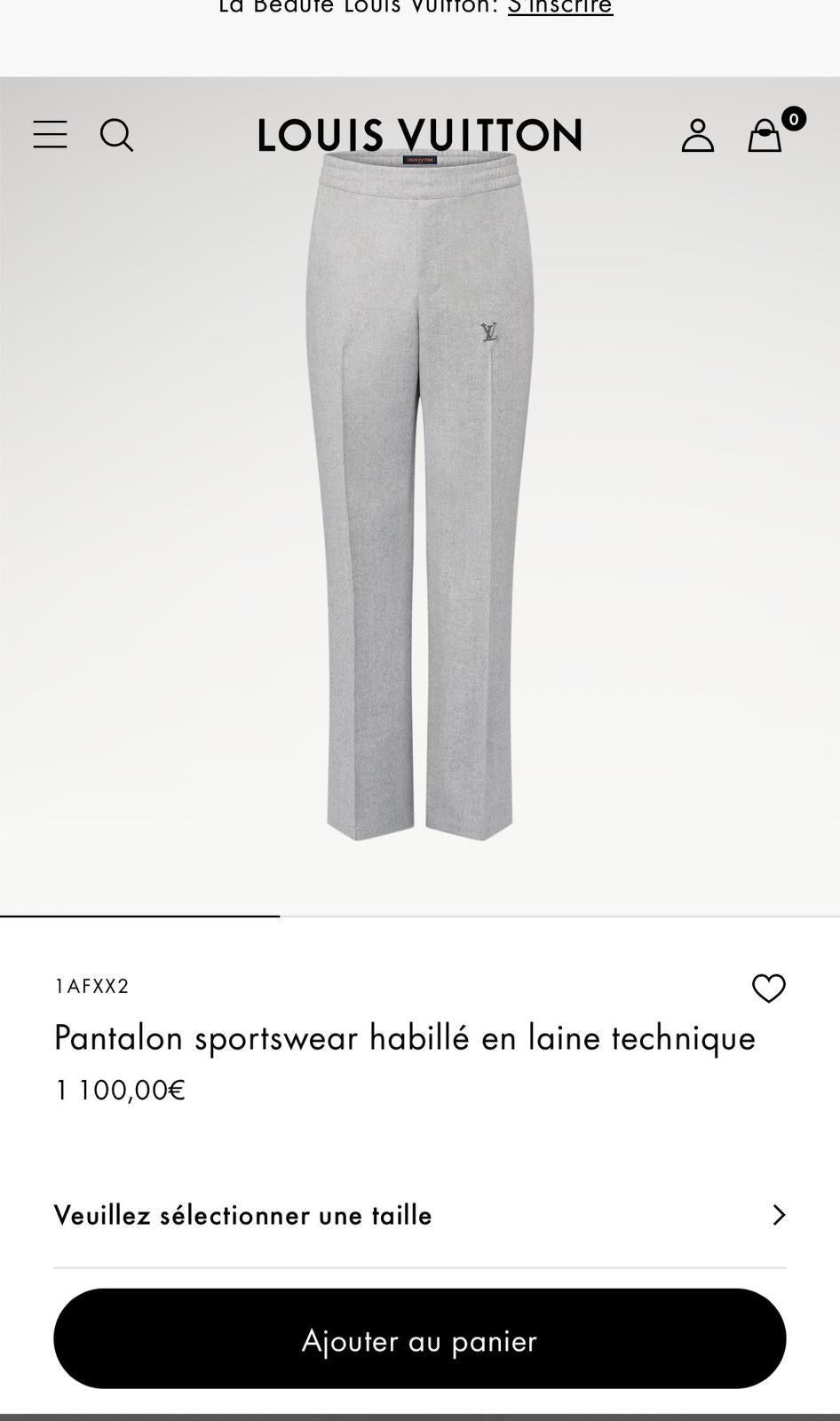
Task: Open the hamburger menu
Action: [x=50, y=135]
